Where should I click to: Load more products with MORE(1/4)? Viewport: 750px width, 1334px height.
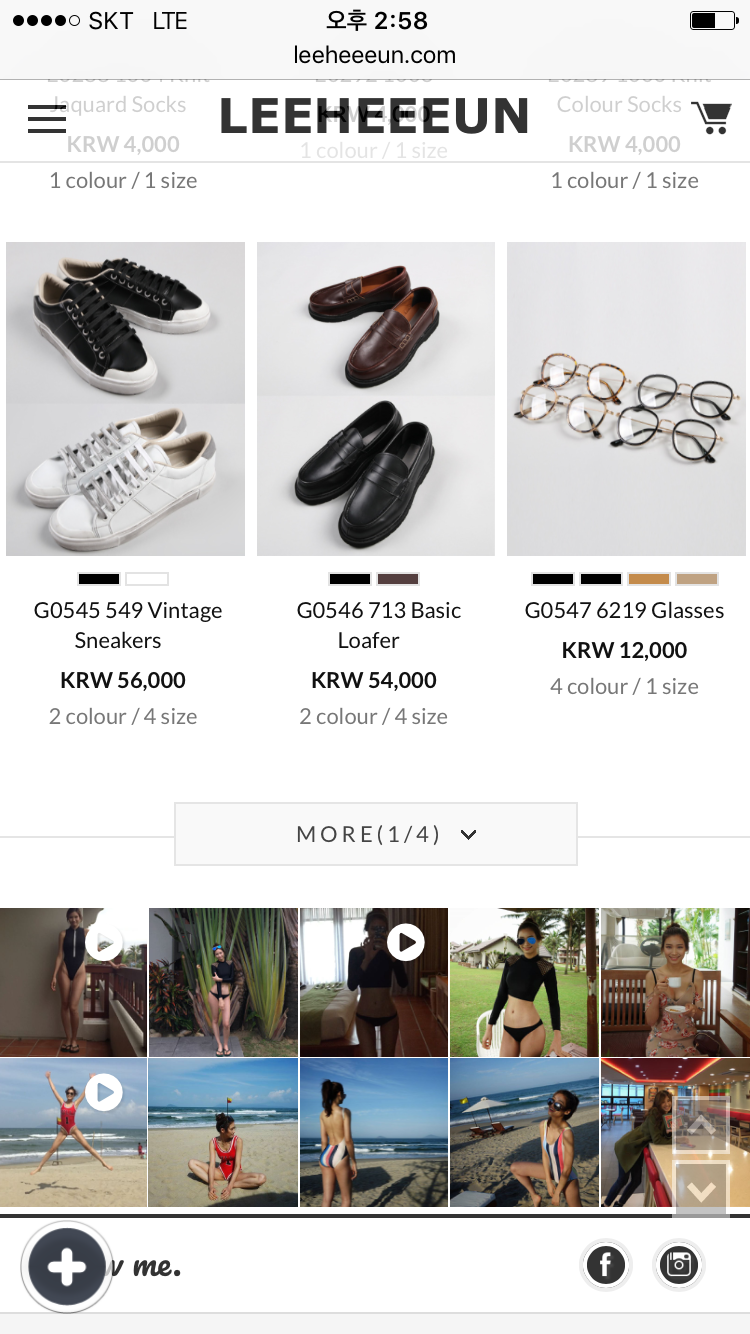click(376, 834)
